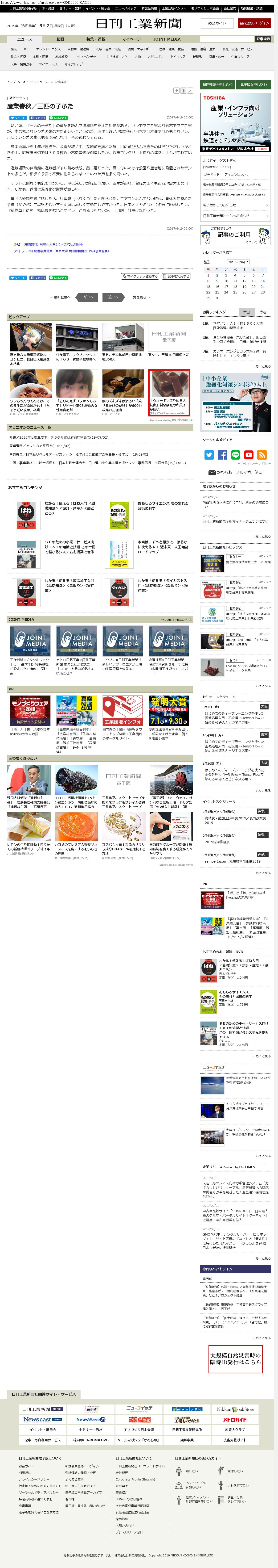Open the 総合ガイド button in the header

217,23
